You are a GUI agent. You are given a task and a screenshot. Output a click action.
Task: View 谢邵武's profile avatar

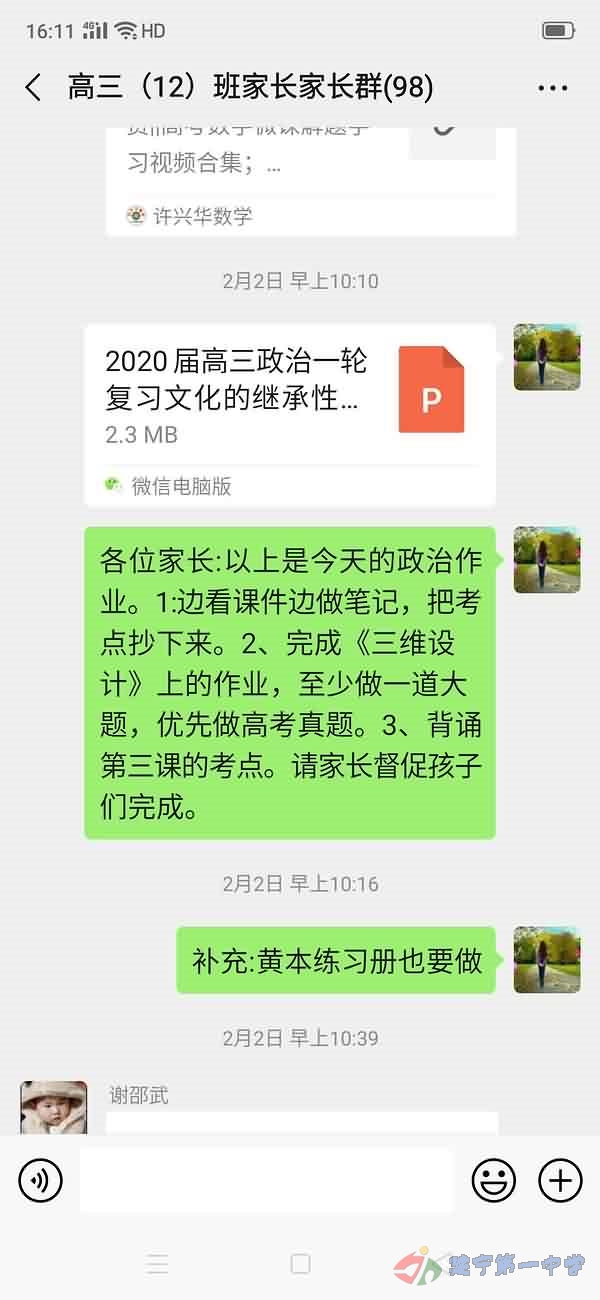point(54,1108)
